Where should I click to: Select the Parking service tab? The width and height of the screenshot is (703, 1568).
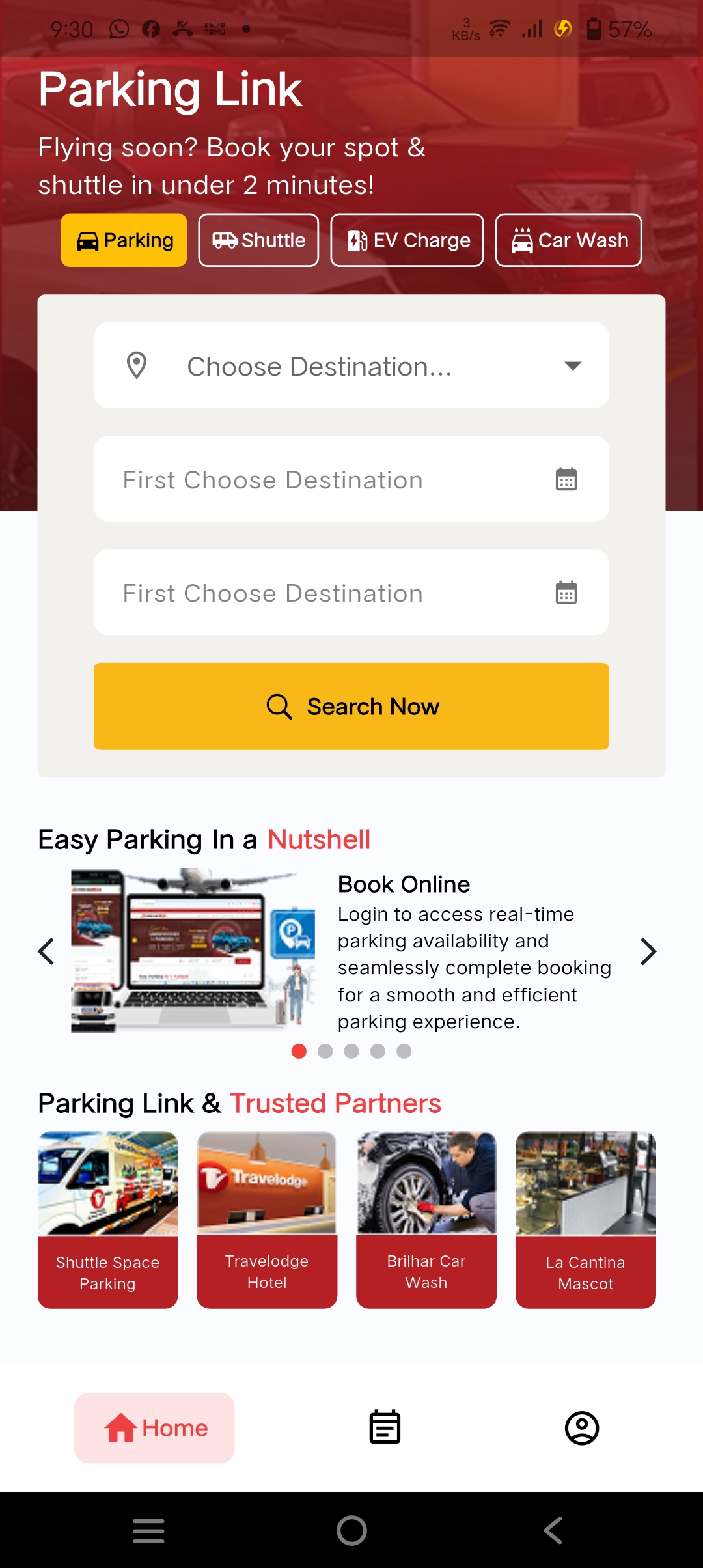tap(124, 240)
